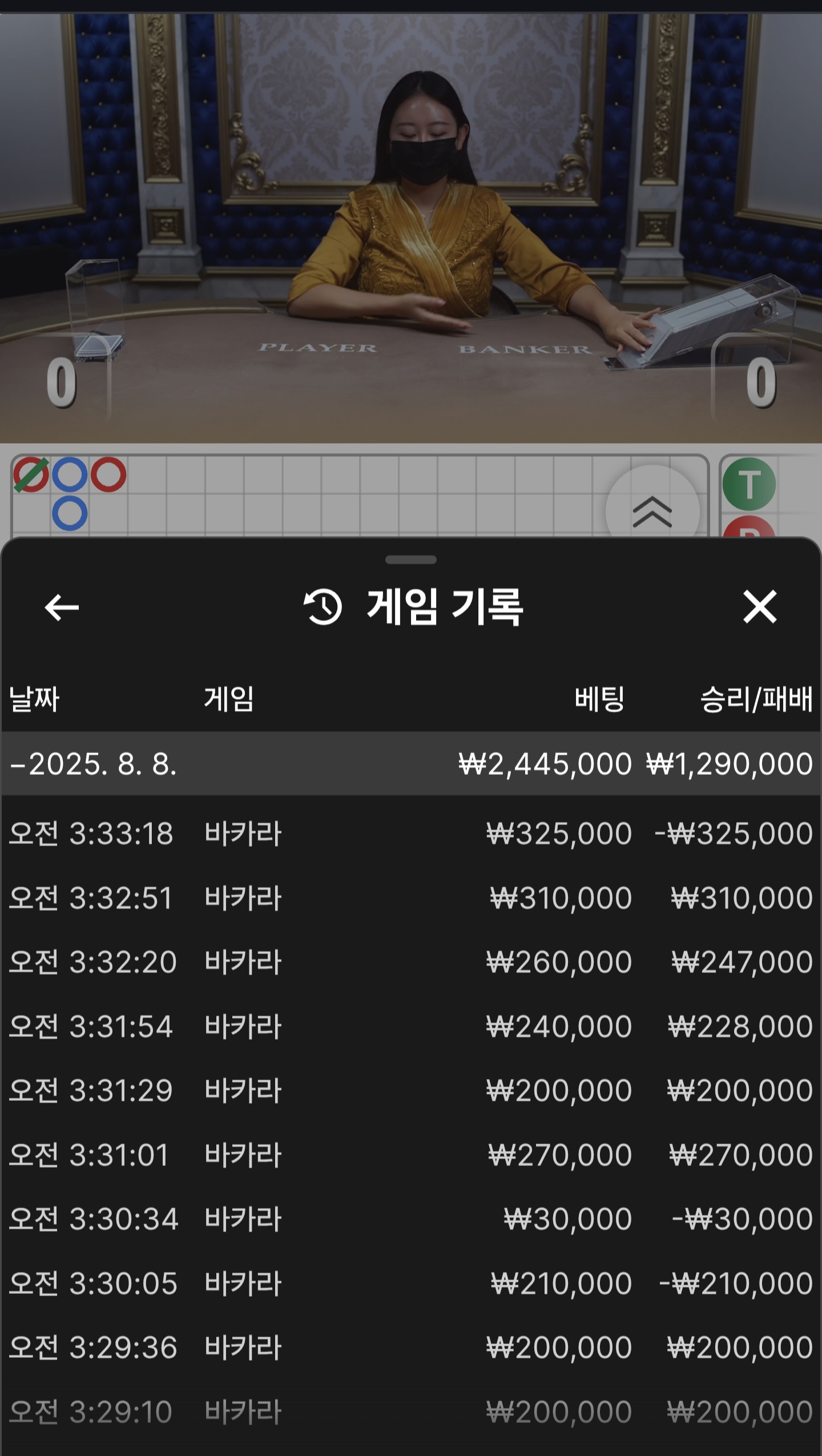Open the 오전 3:32:51 baccarat record

(411, 898)
